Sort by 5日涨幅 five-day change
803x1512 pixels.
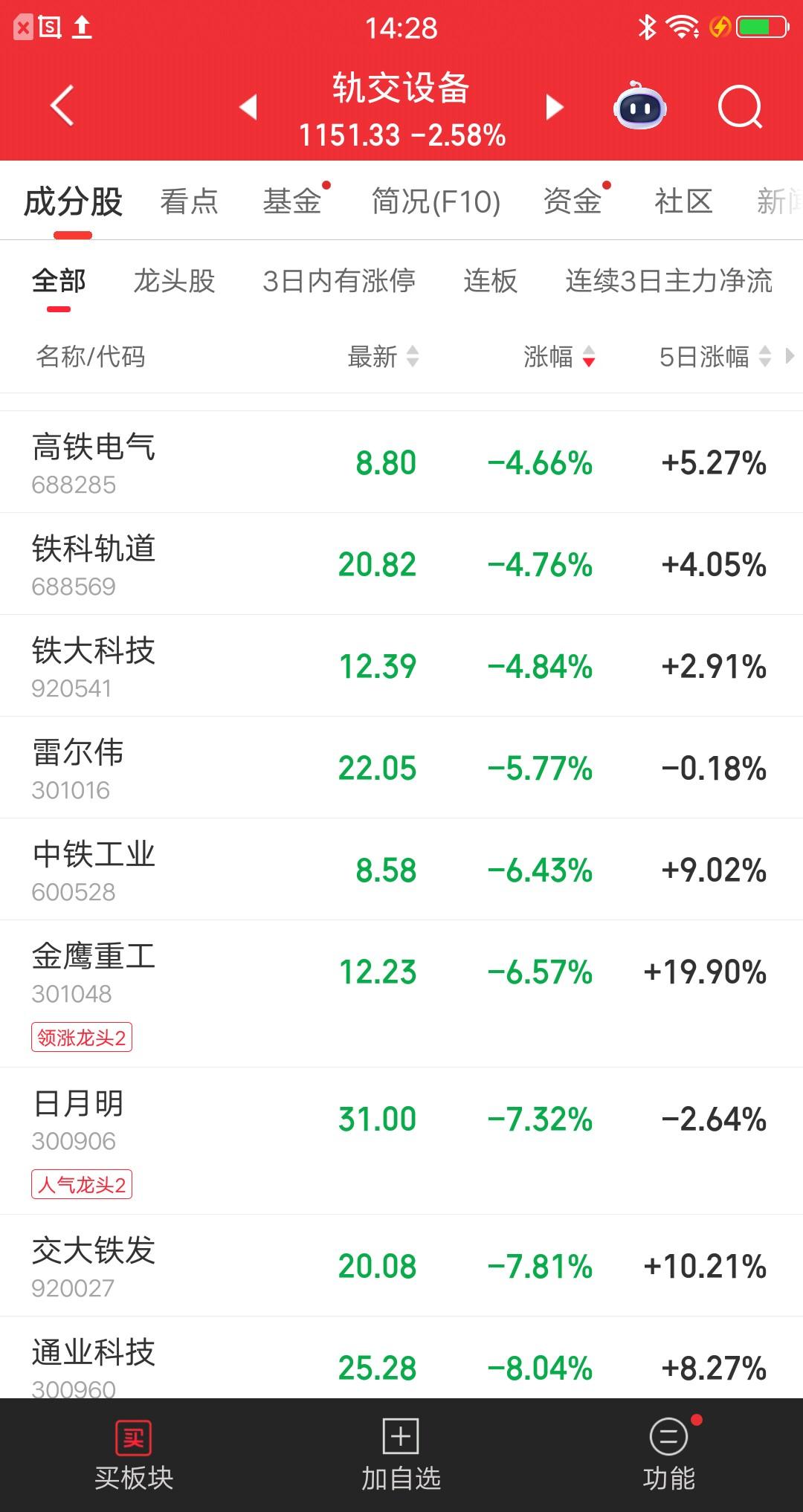click(x=712, y=358)
